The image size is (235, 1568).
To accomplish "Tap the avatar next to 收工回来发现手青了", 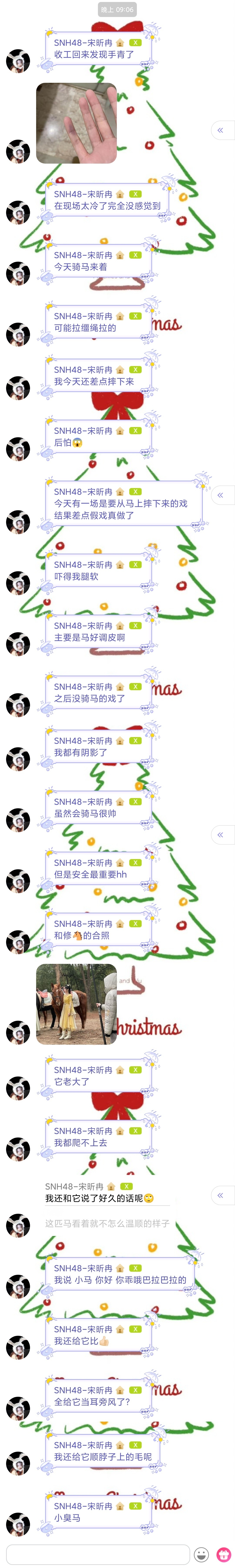I will pos(18,61).
